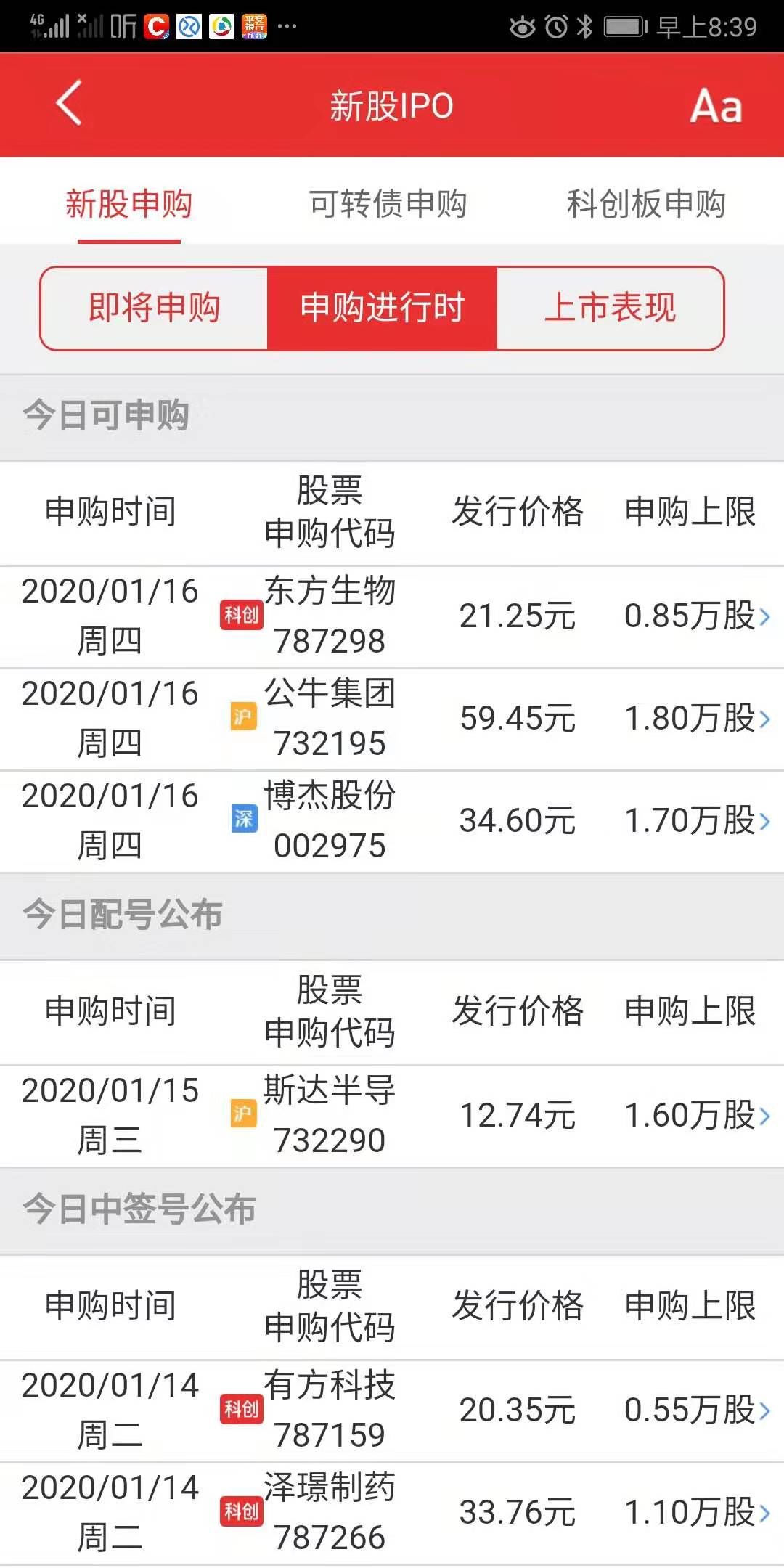
Task: Open the Aa font size settings
Action: pos(715,105)
